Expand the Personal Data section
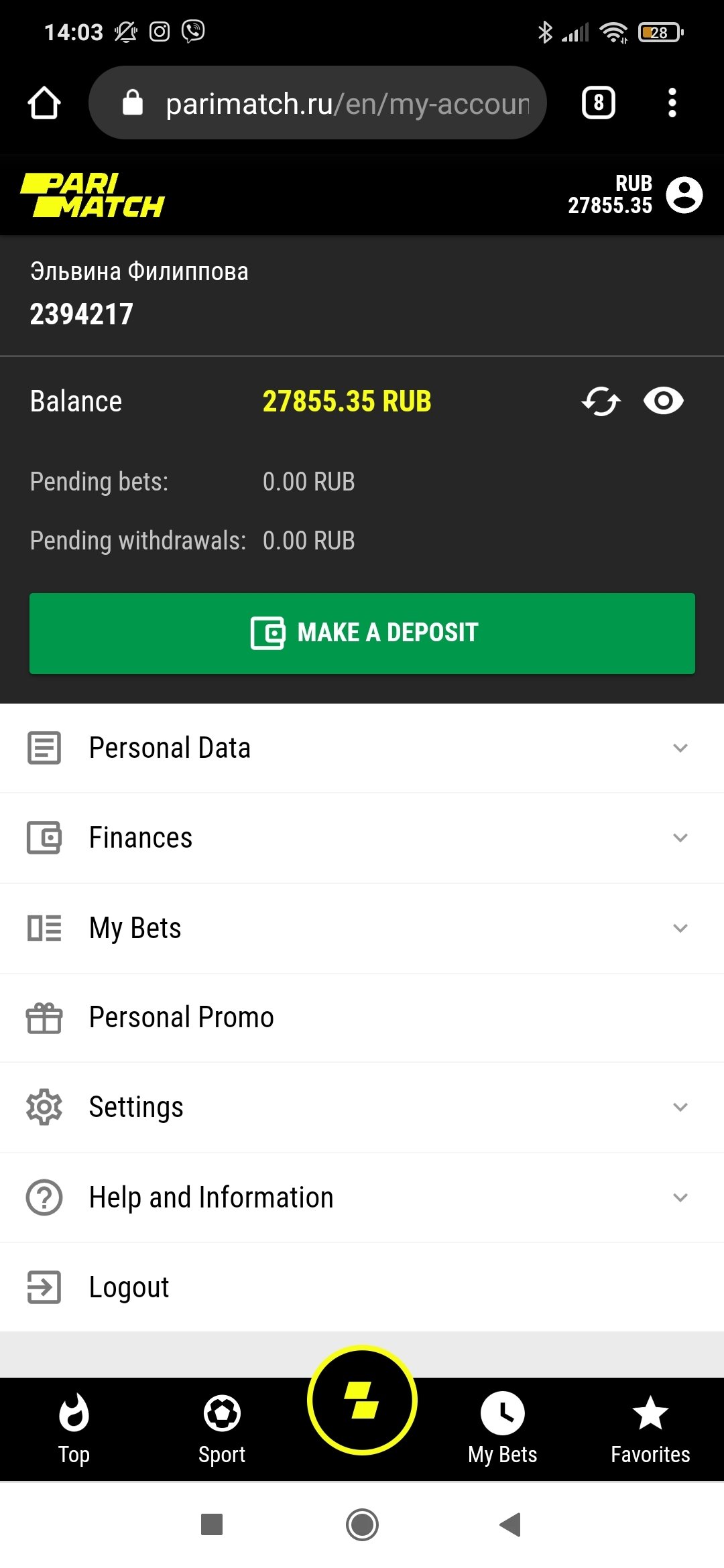Viewport: 724px width, 1568px height. pos(362,748)
